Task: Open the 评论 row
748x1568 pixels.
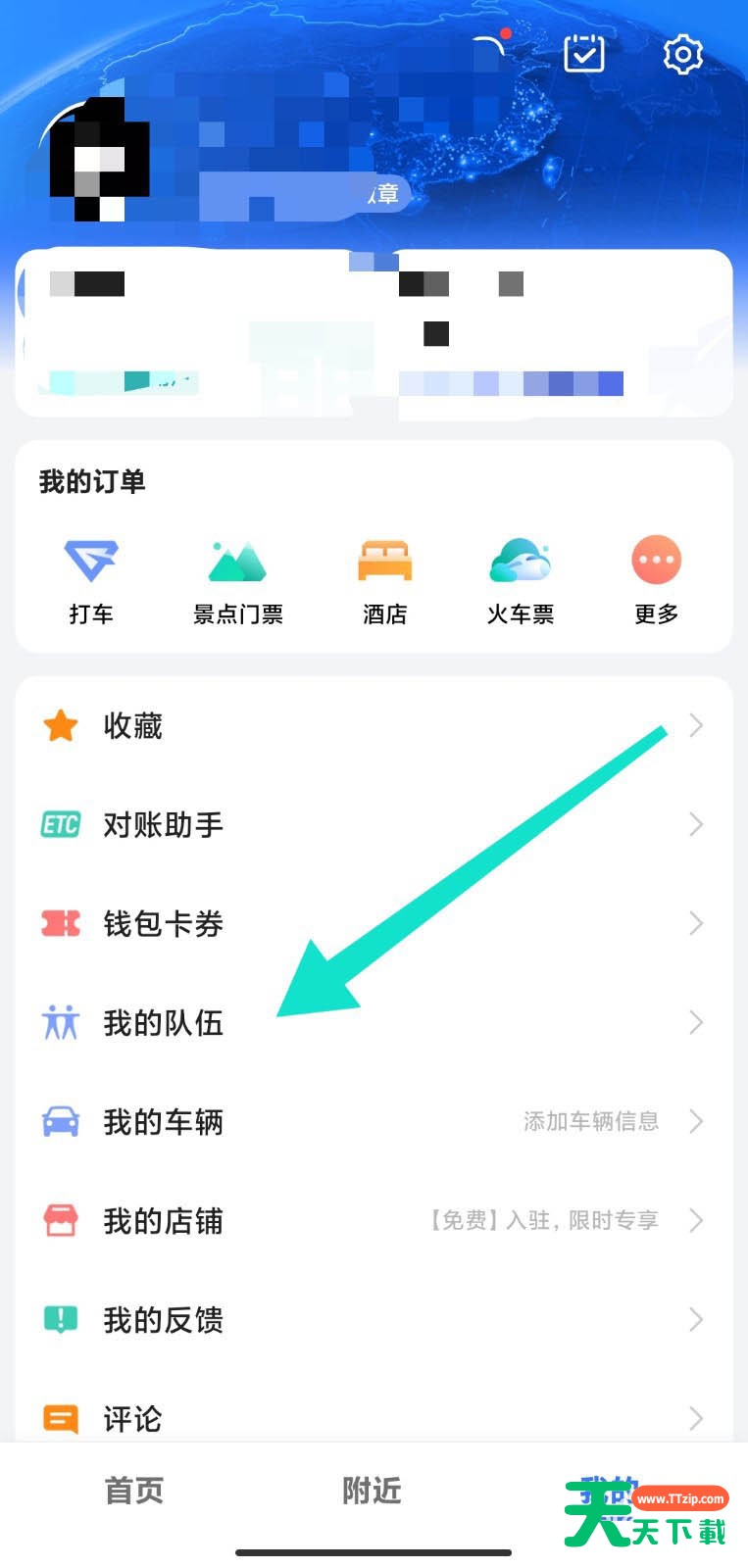Action: point(374,1417)
